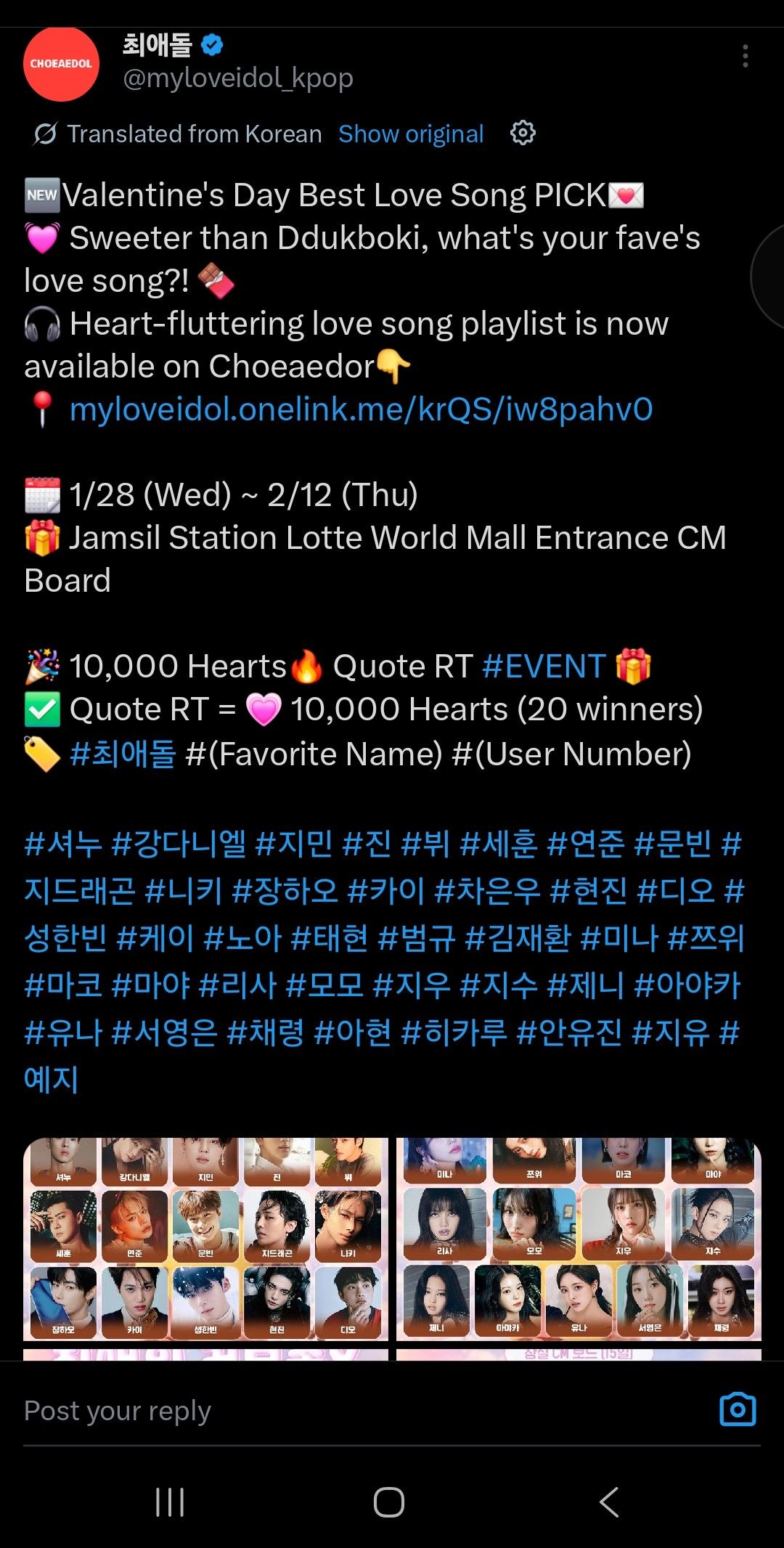
Task: Open the #김재환 hashtag
Action: [518, 938]
